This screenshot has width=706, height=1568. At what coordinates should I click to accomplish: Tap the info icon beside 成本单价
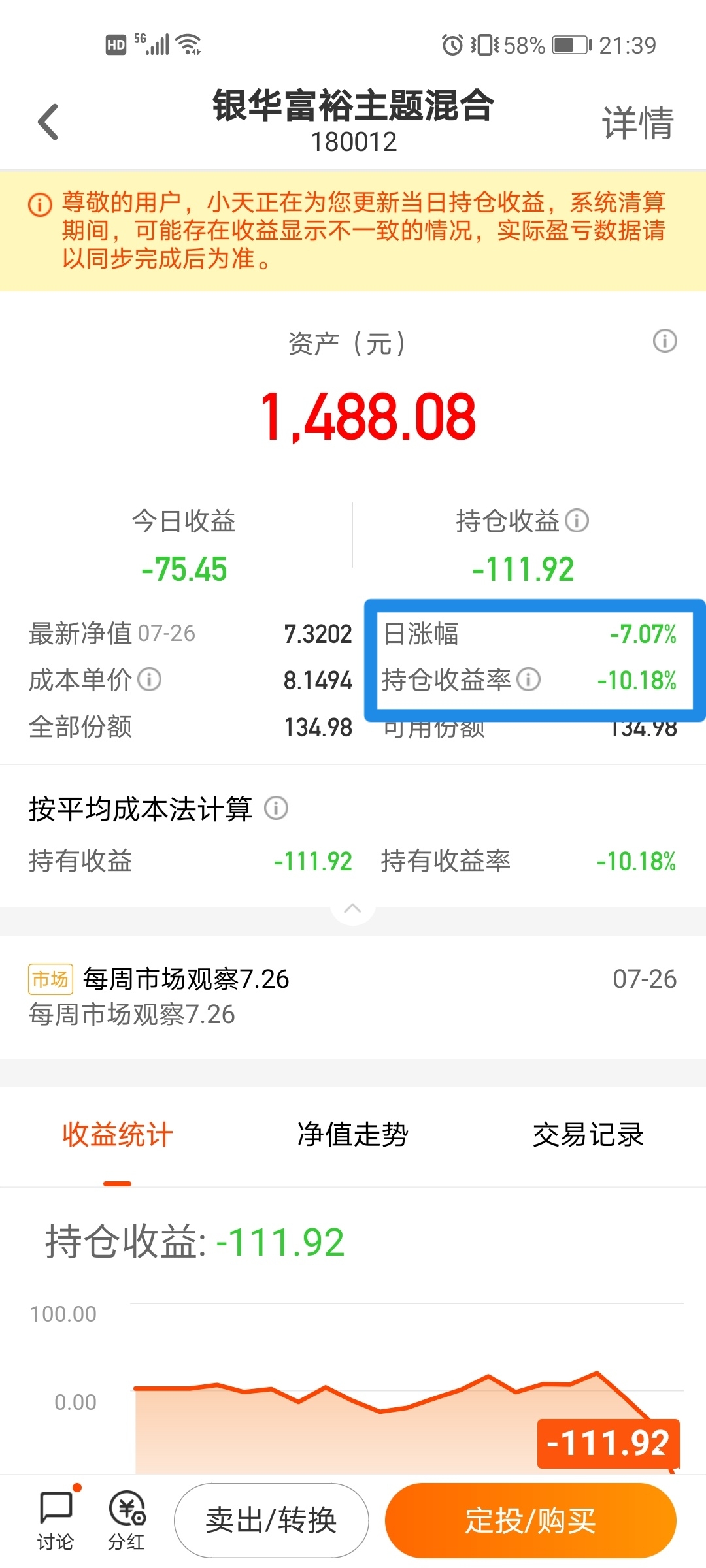[x=149, y=679]
